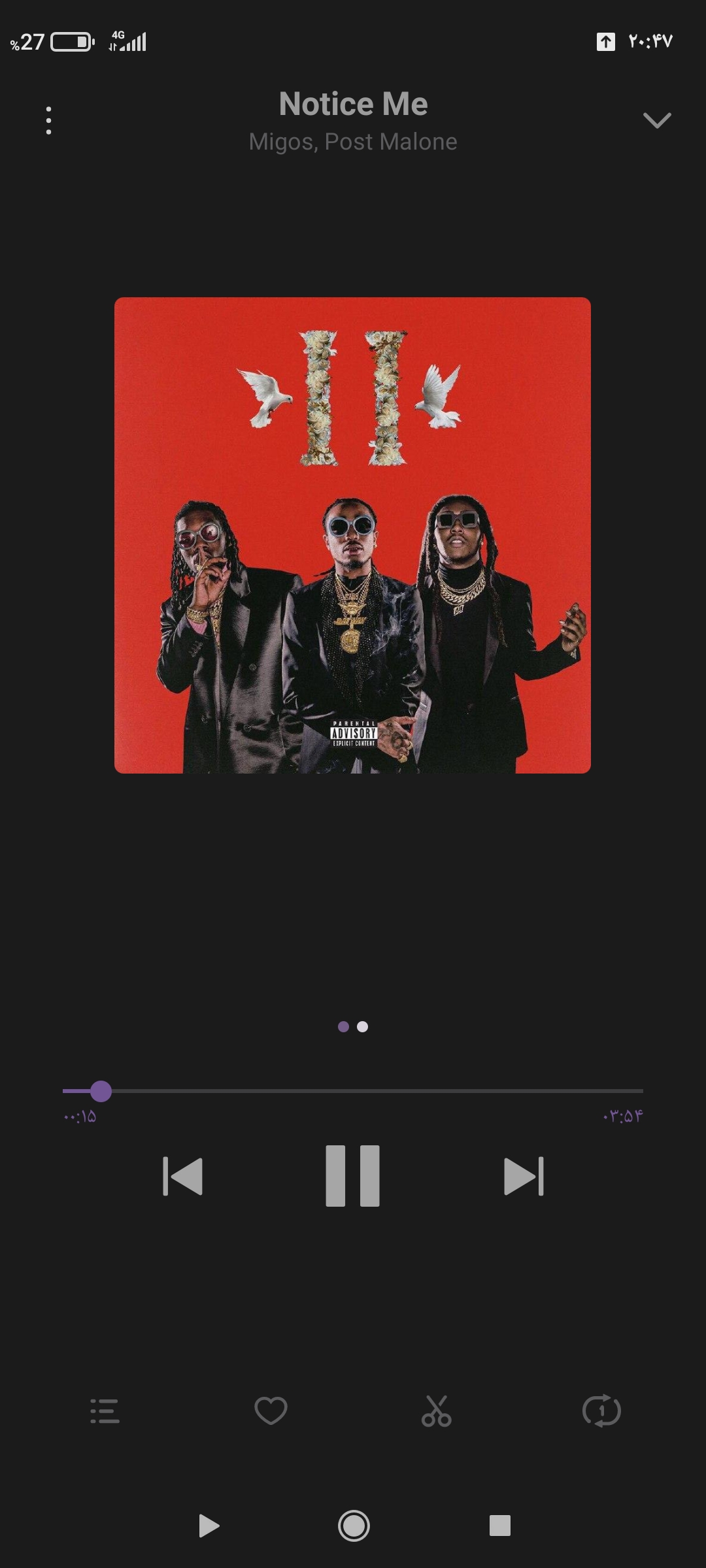This screenshot has height=1568, width=706.
Task: Add this song to favorites
Action: click(271, 1411)
